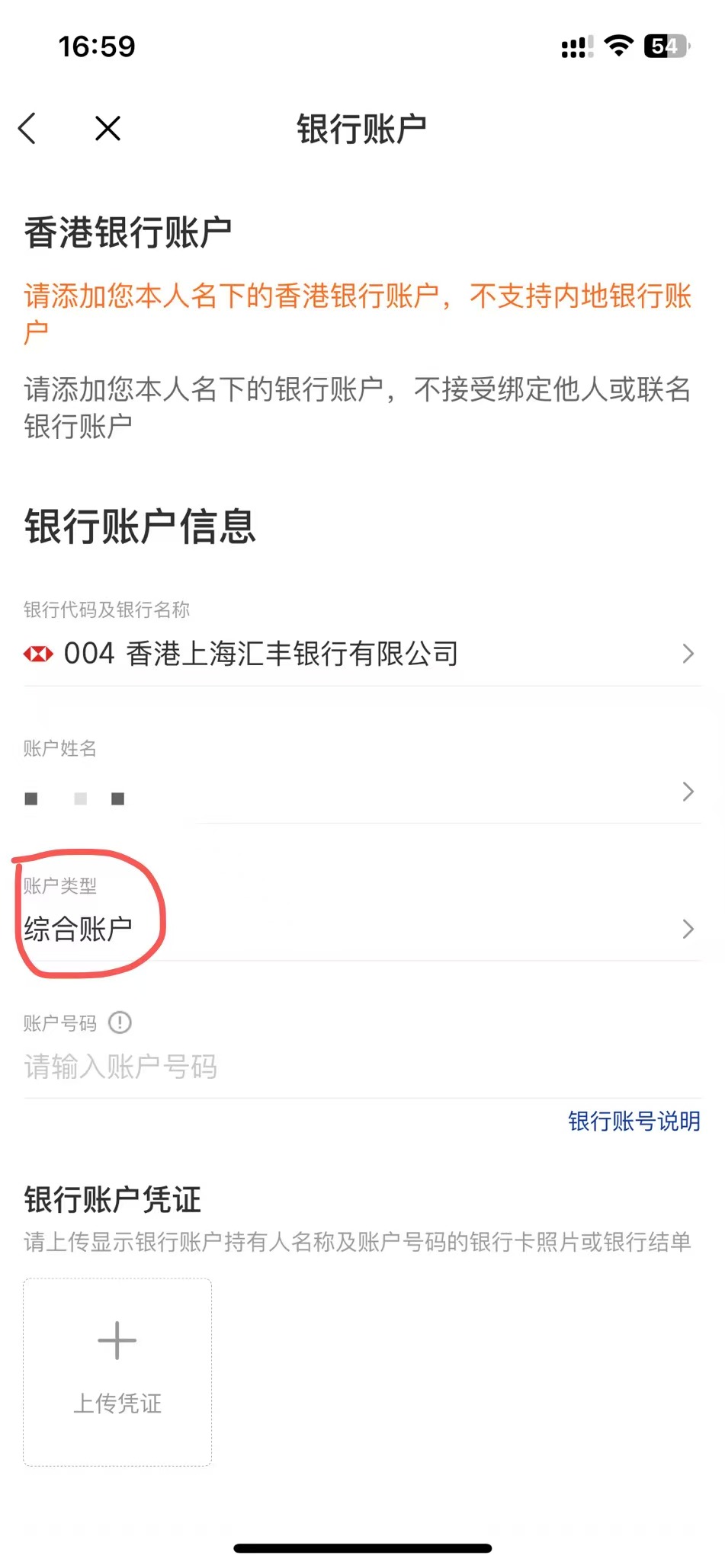Go back using the left arrow
Viewport: 725px width, 1568px height.
pyautogui.click(x=27, y=128)
